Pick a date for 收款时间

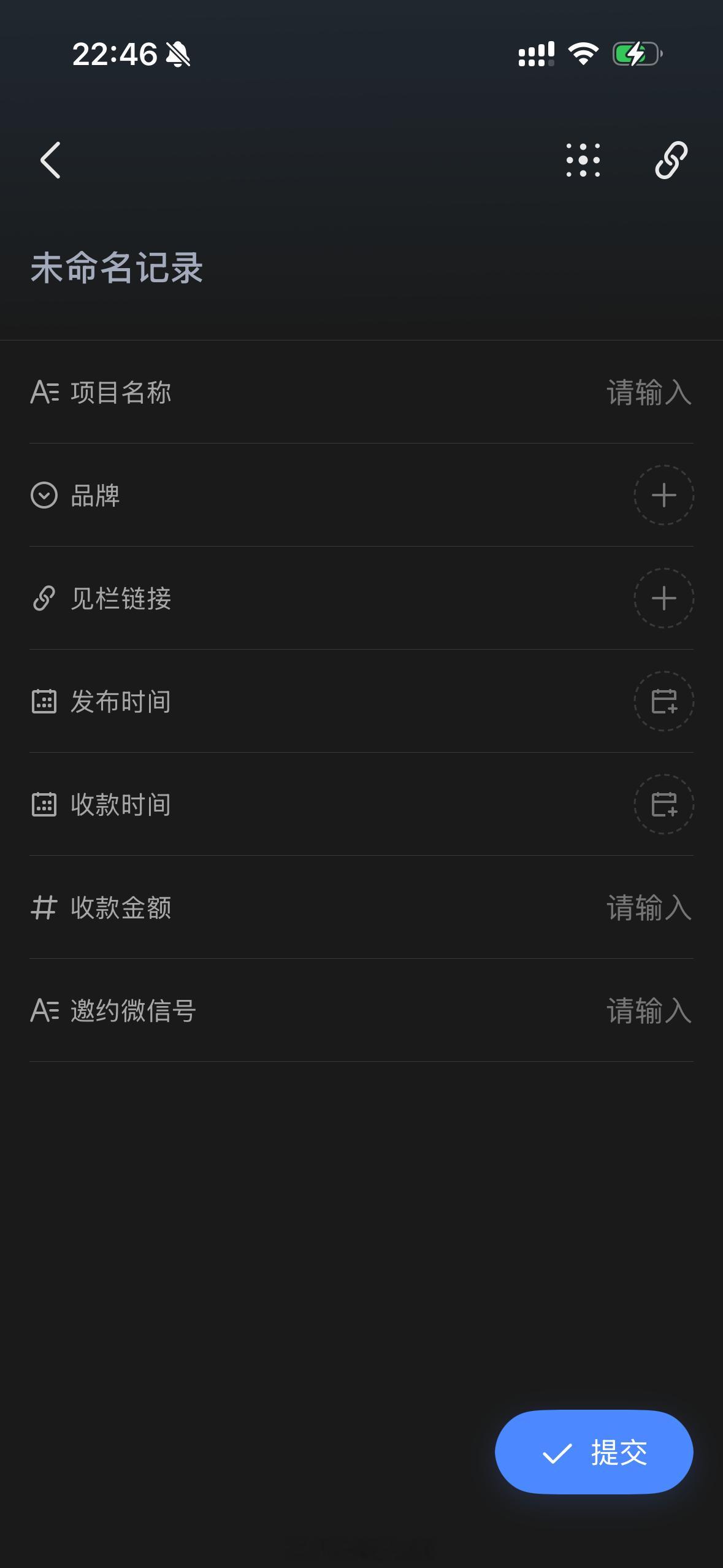point(664,804)
